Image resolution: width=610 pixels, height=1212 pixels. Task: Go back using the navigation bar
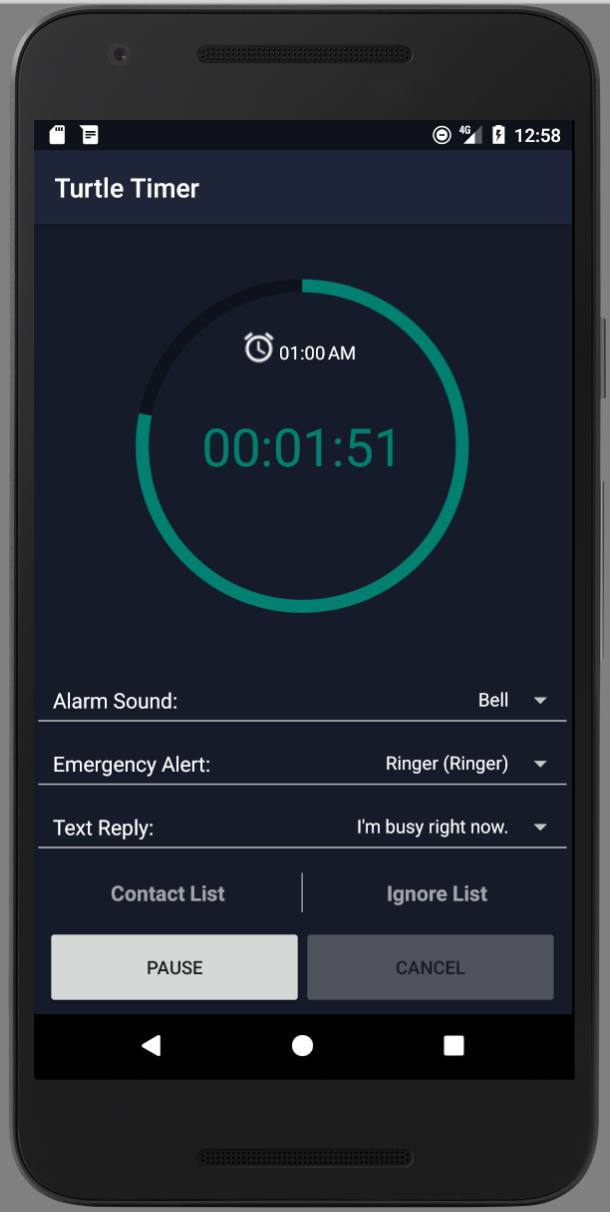tap(151, 1046)
